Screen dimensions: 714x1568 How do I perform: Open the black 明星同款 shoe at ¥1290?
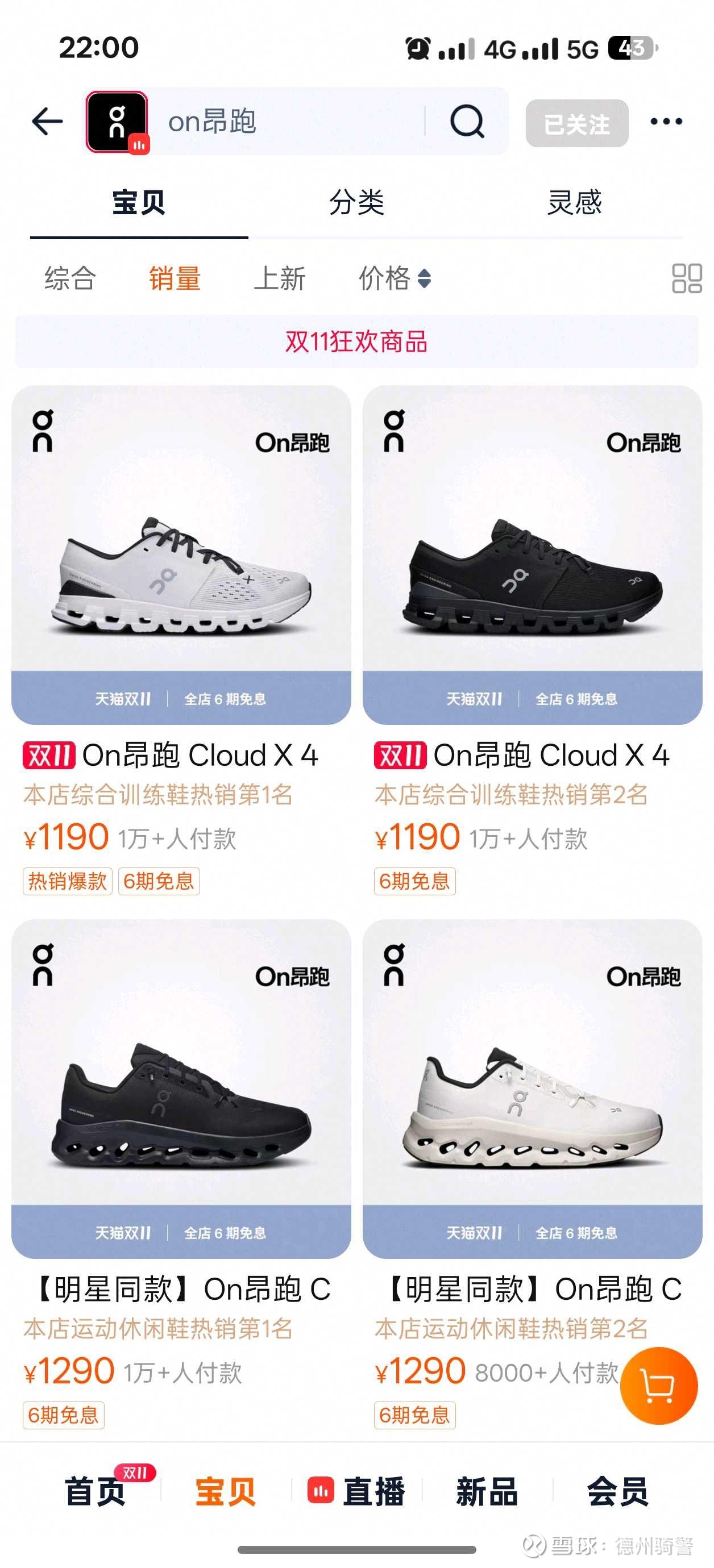click(x=181, y=1089)
